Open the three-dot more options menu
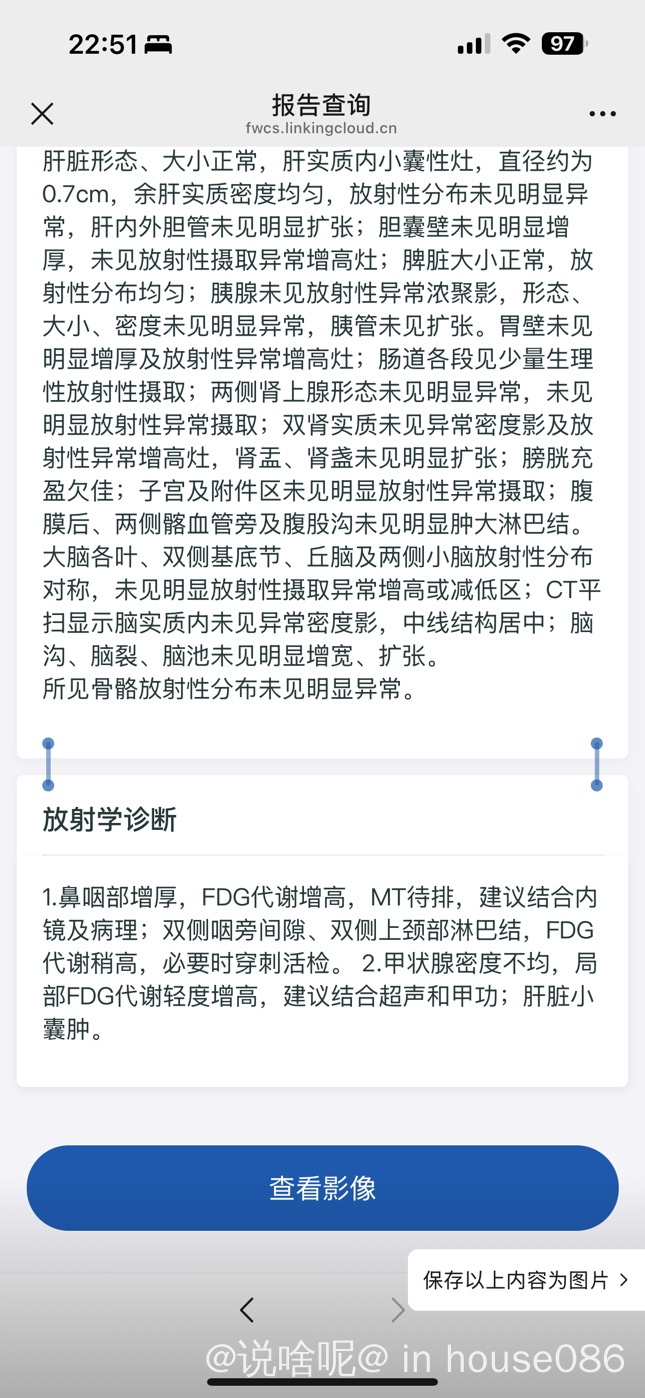 click(x=602, y=114)
